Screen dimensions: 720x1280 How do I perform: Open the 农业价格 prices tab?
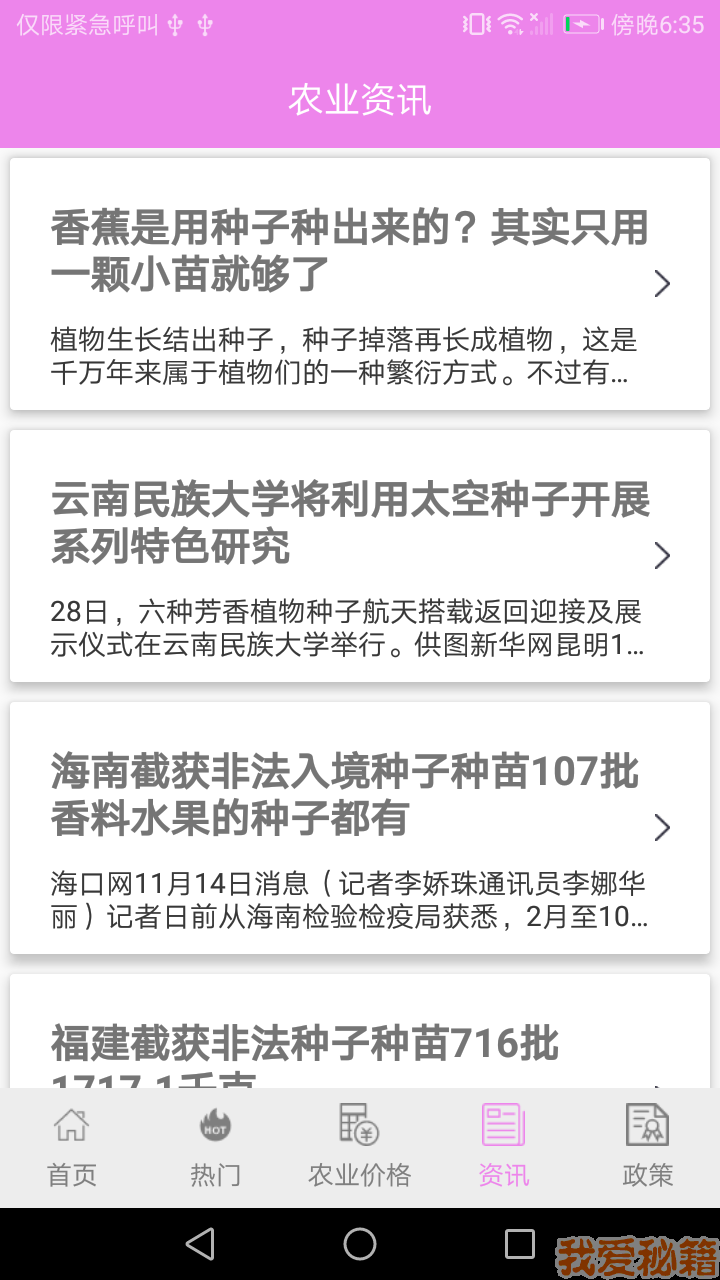pos(359,1147)
